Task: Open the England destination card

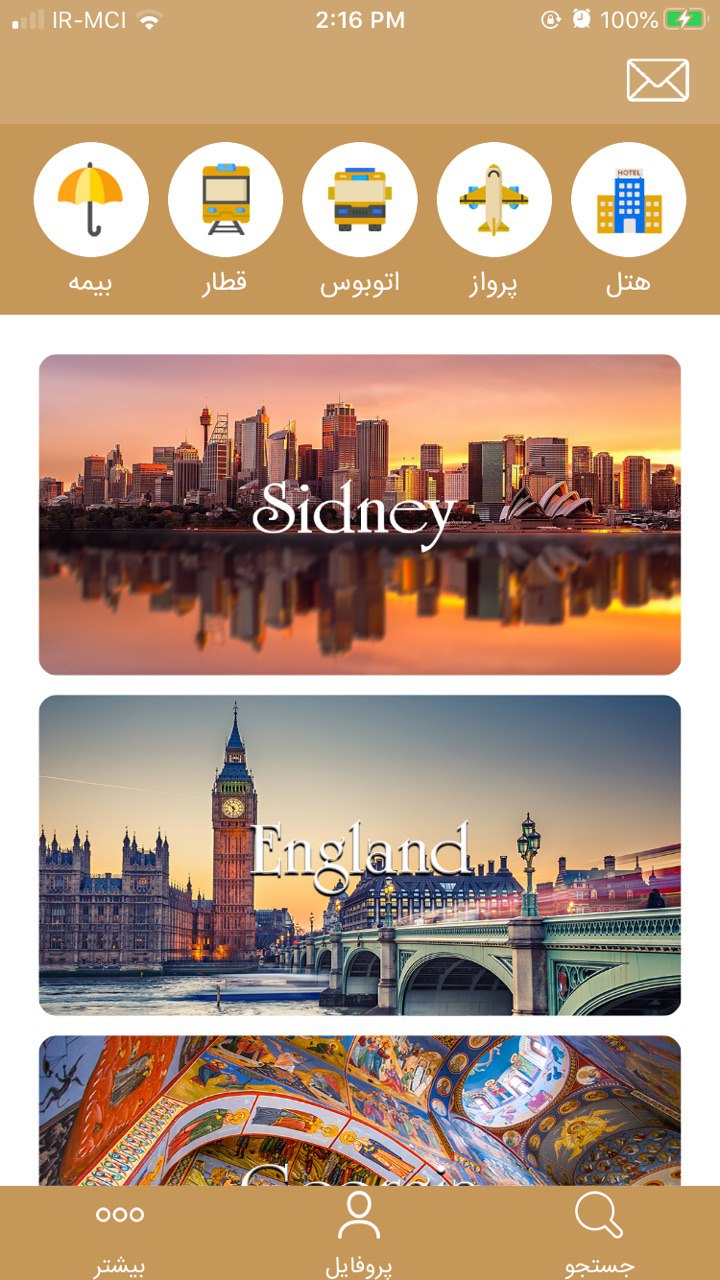Action: [360, 854]
